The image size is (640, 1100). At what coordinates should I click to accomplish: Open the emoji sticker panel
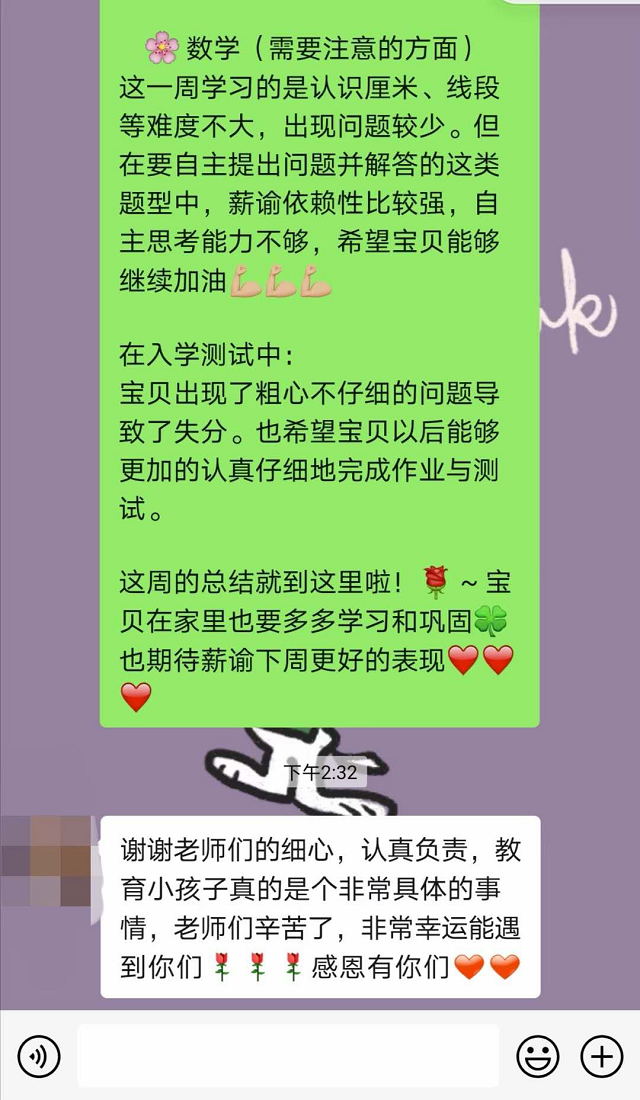[537, 1056]
